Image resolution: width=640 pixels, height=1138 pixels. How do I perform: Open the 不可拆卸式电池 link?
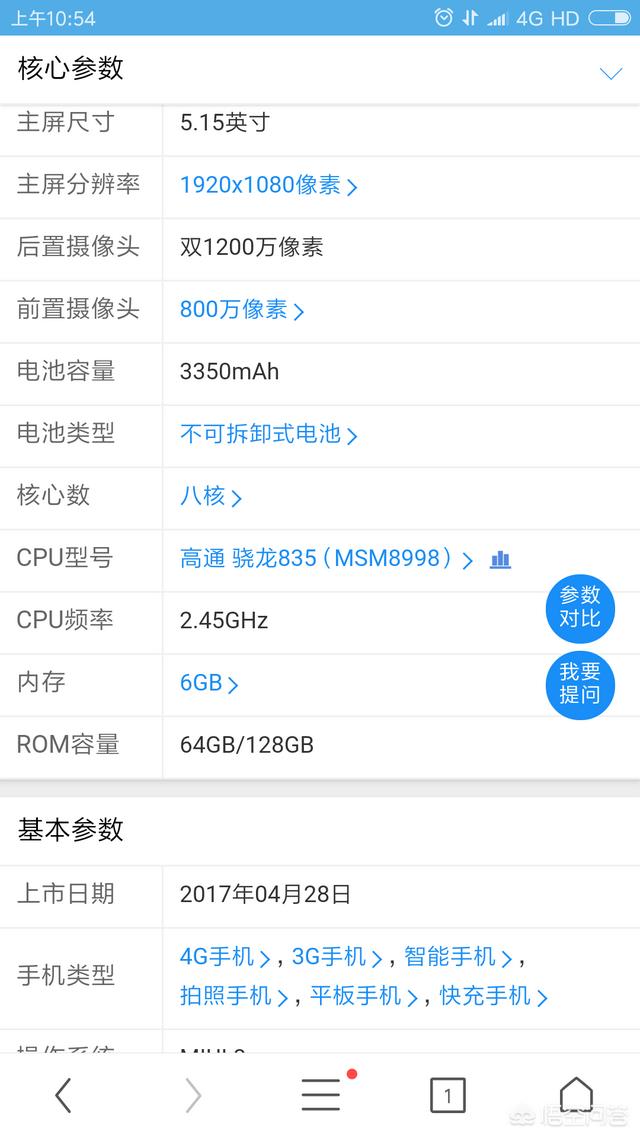coord(268,434)
